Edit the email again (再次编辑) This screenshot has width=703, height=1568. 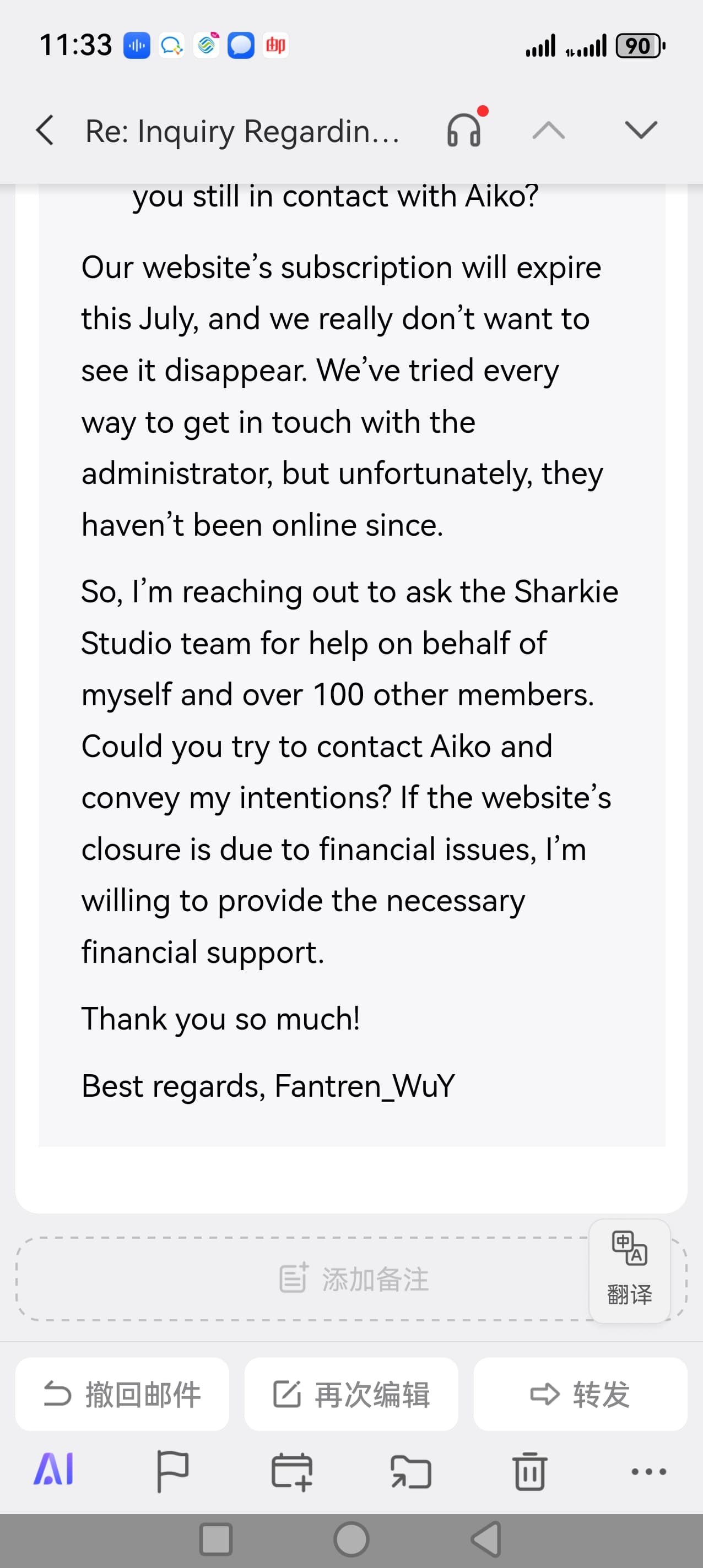(351, 1394)
